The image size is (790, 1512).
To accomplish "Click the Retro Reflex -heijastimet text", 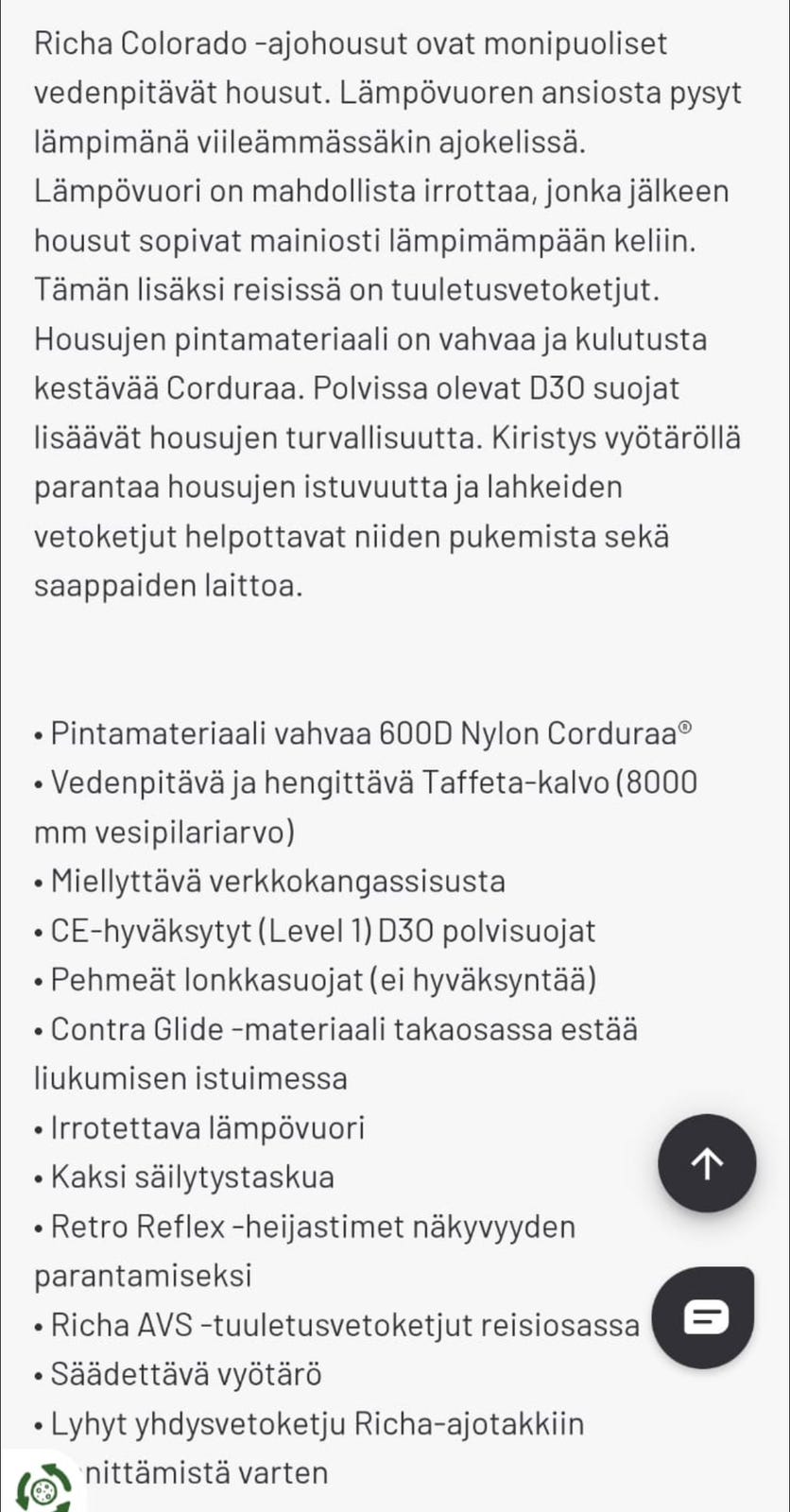I will pyautogui.click(x=304, y=1227).
